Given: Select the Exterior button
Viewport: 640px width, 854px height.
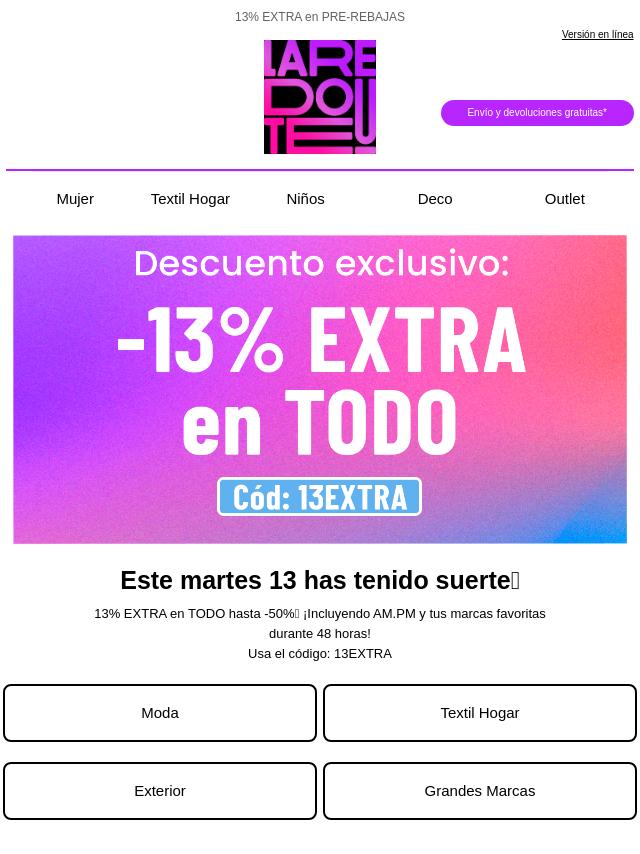Looking at the screenshot, I should (x=160, y=791).
